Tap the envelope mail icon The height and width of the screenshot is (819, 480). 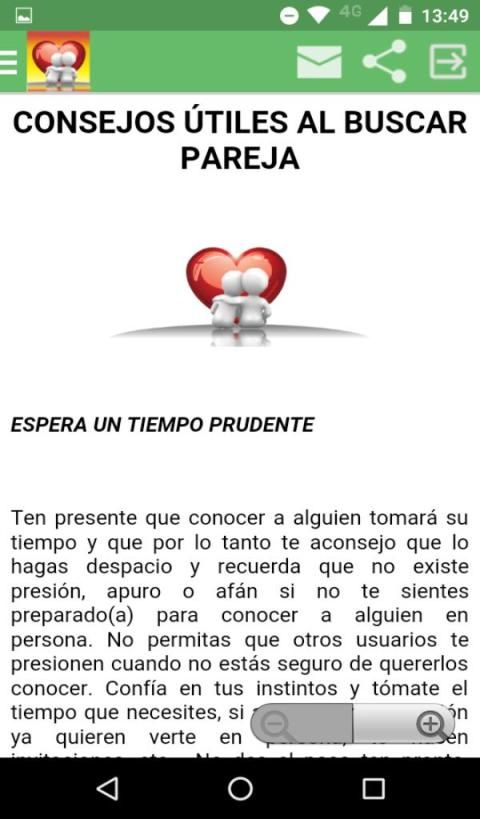pos(319,62)
